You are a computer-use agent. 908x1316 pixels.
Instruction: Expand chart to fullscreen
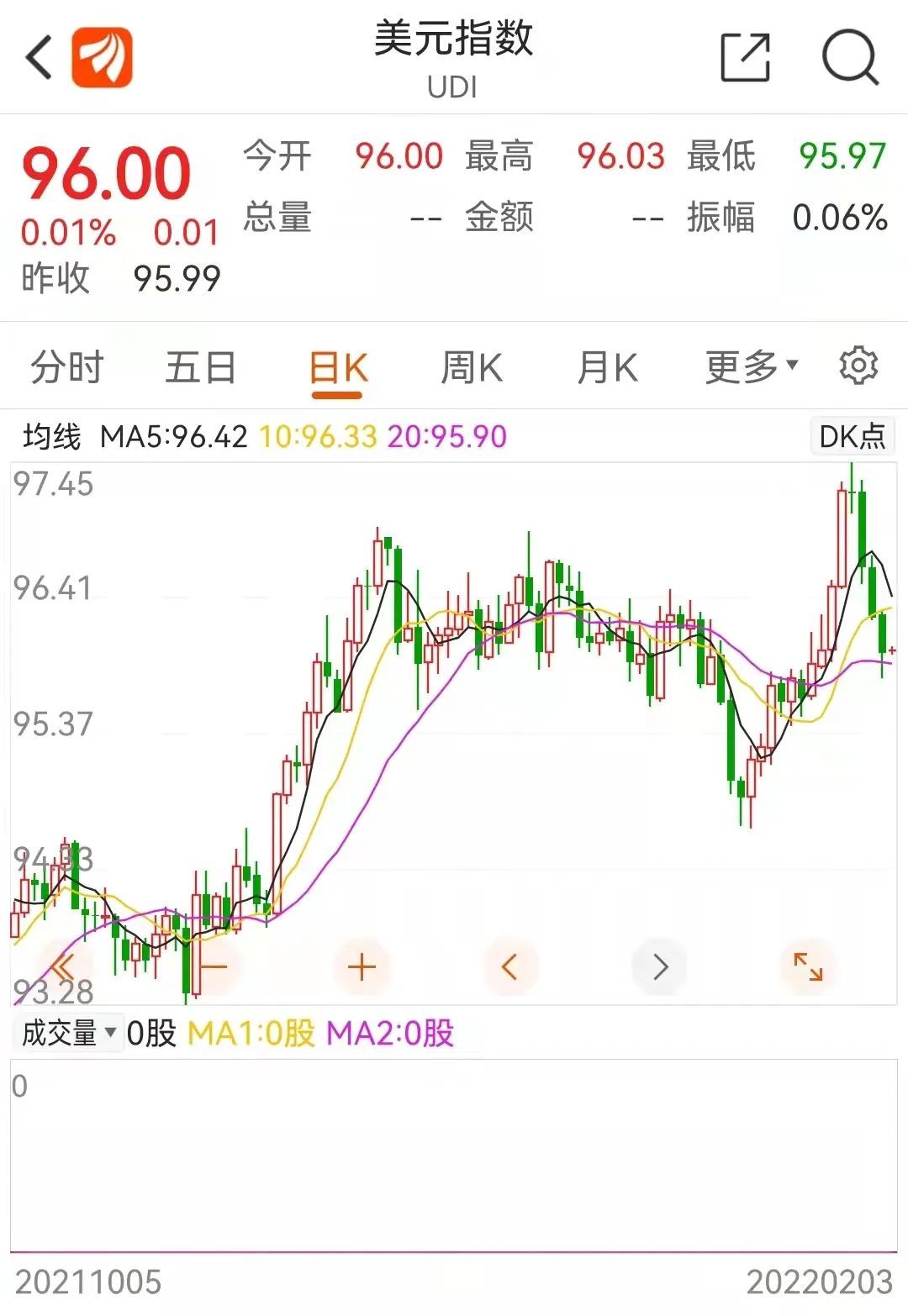(x=808, y=967)
